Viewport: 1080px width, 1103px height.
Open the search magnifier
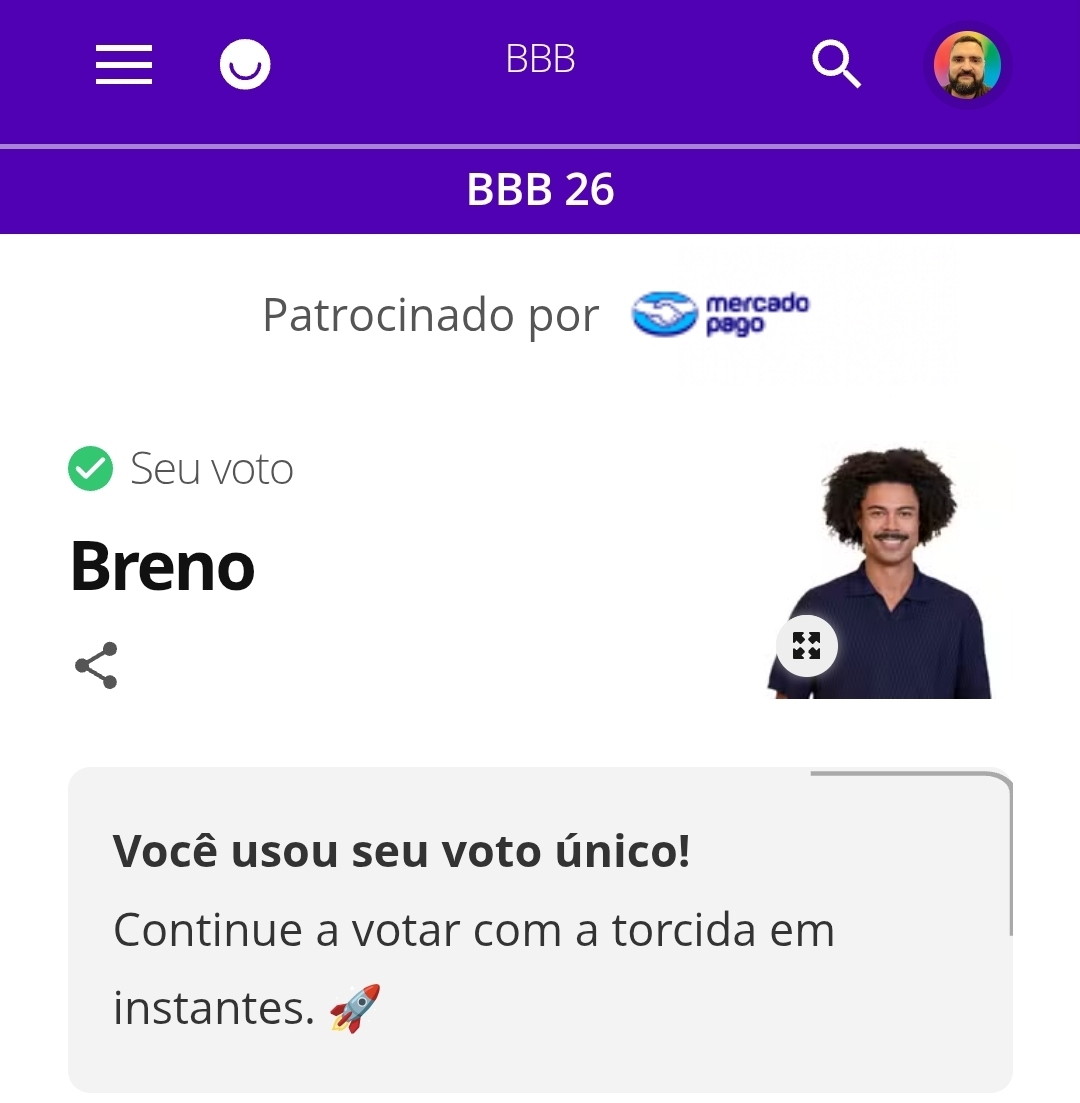click(836, 65)
